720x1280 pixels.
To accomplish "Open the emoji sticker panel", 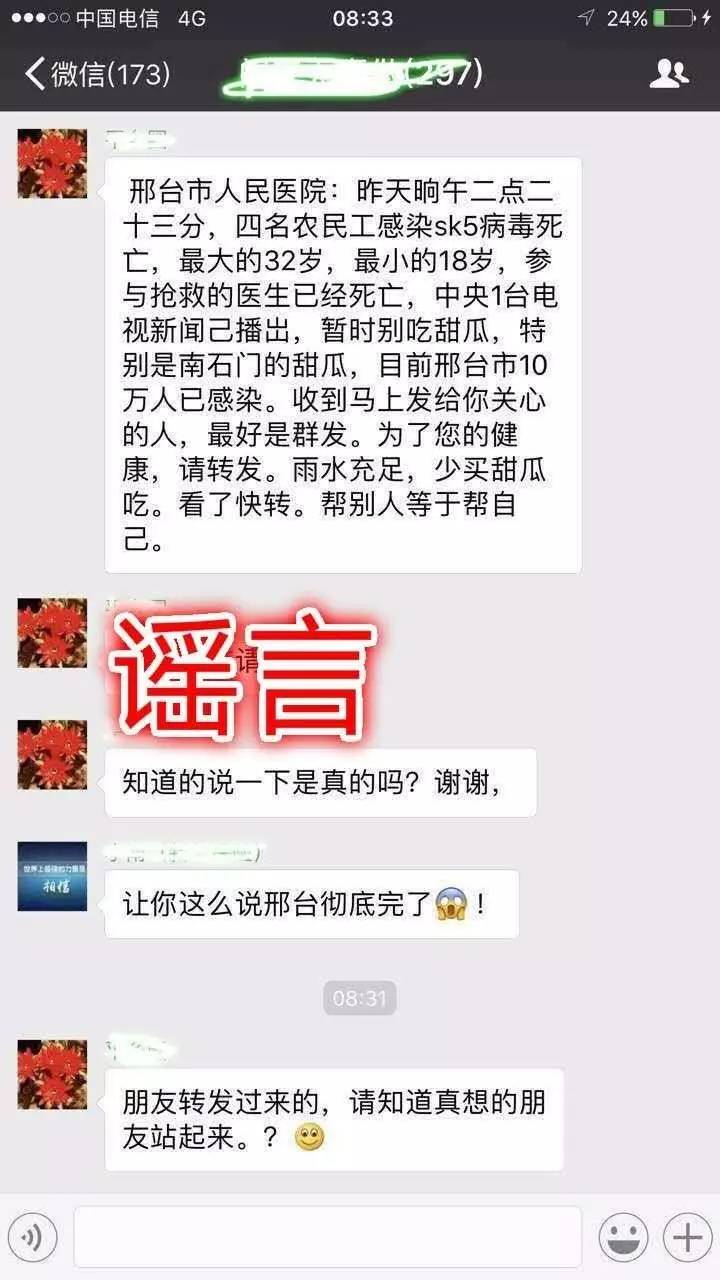I will point(623,1238).
